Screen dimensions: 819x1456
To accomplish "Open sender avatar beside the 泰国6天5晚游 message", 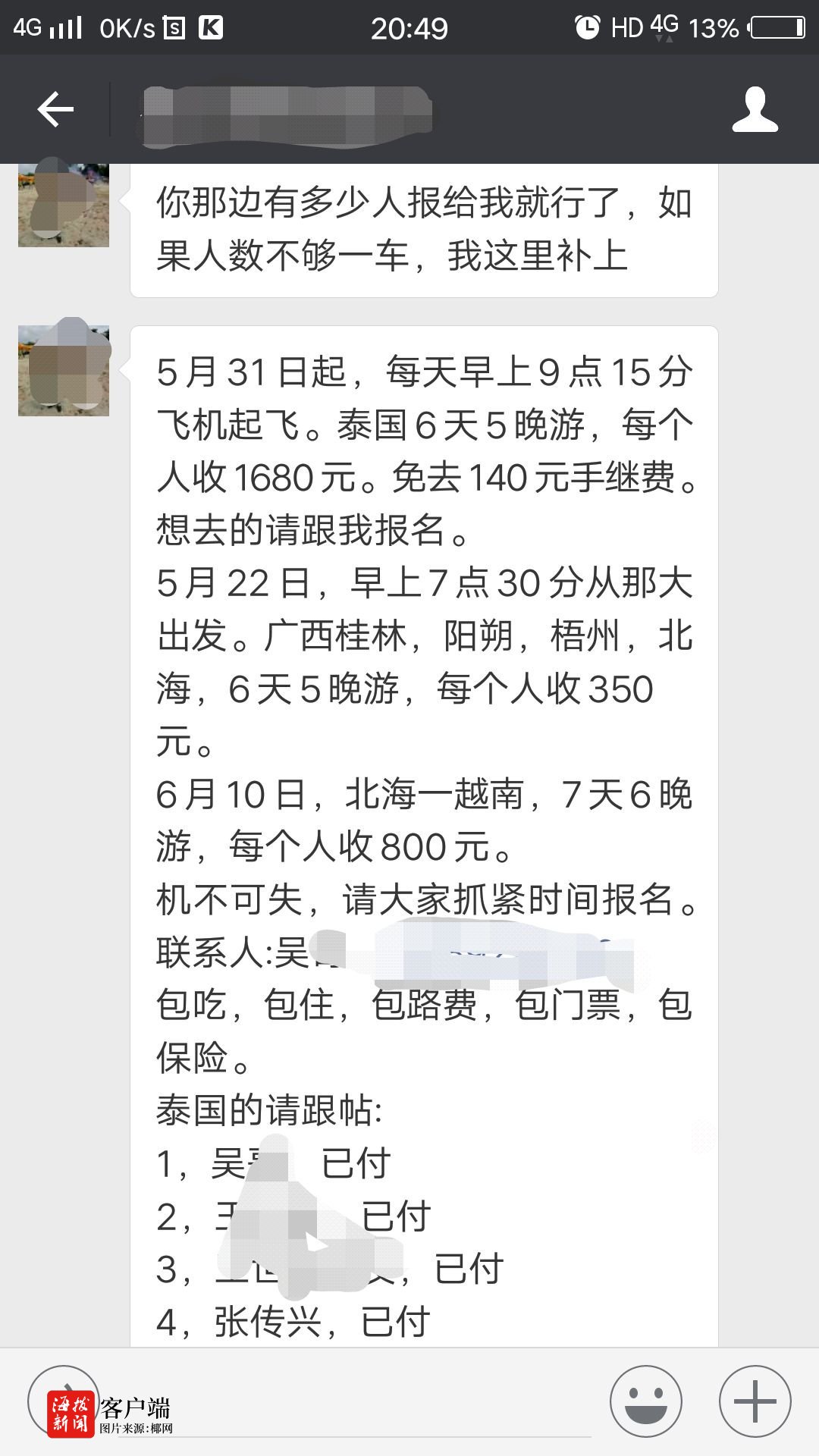I will (x=64, y=371).
